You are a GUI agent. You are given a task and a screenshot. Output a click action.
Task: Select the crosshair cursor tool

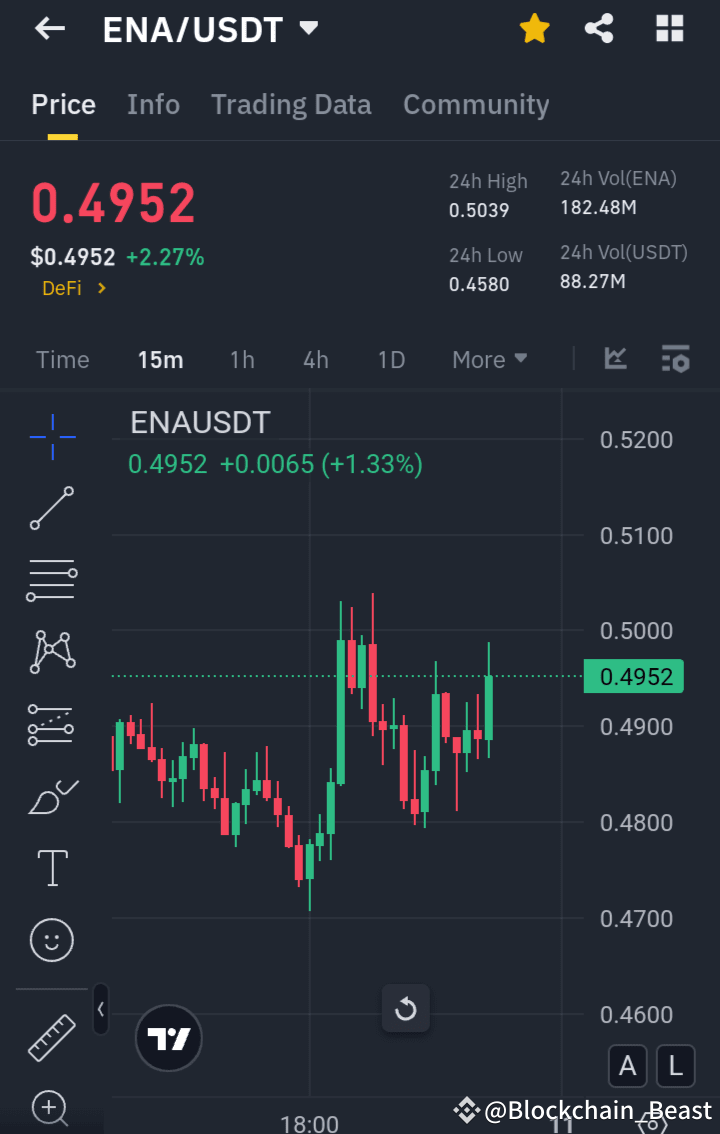pos(51,436)
